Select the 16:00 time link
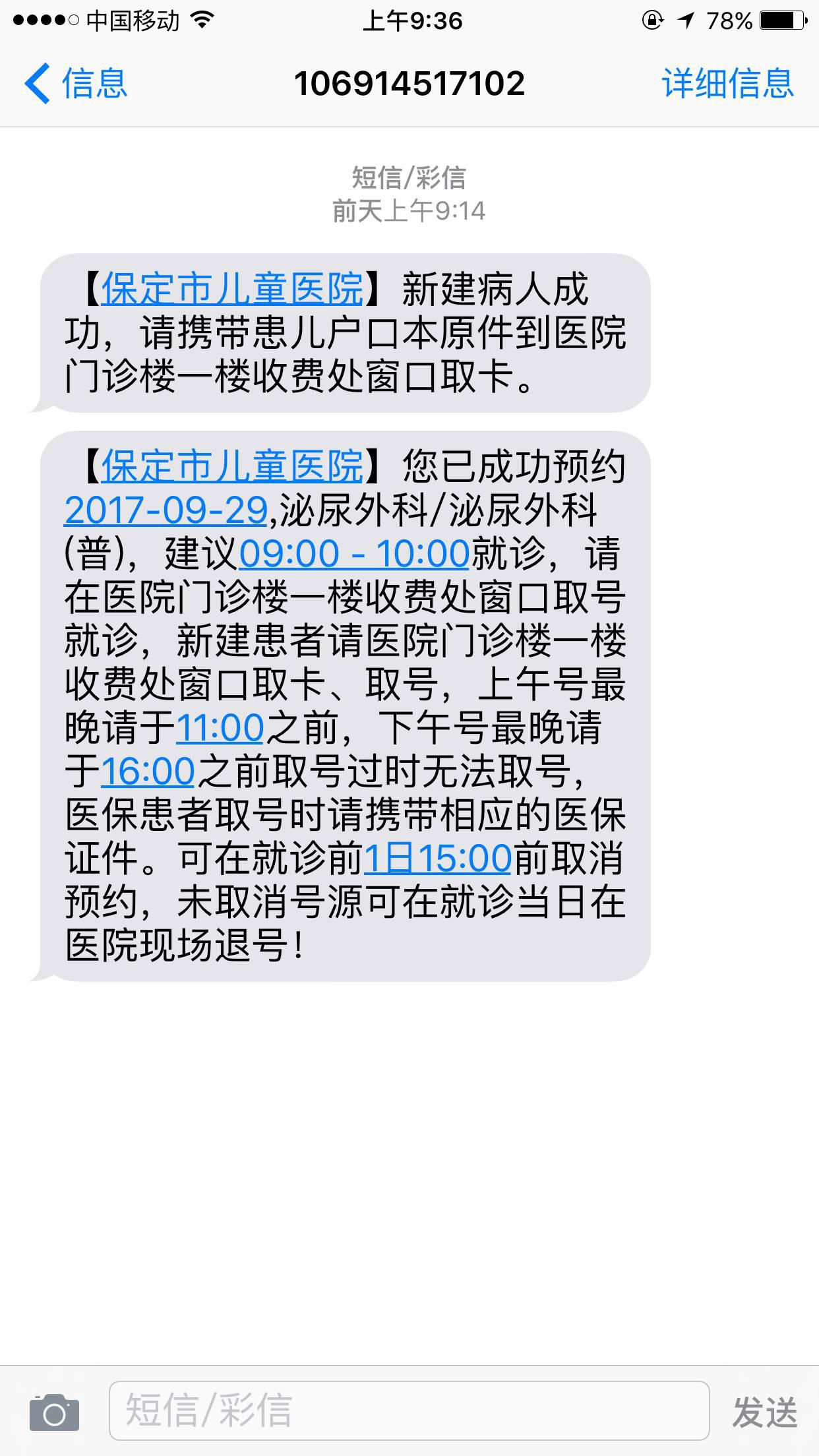The width and height of the screenshot is (819, 1456). [148, 772]
